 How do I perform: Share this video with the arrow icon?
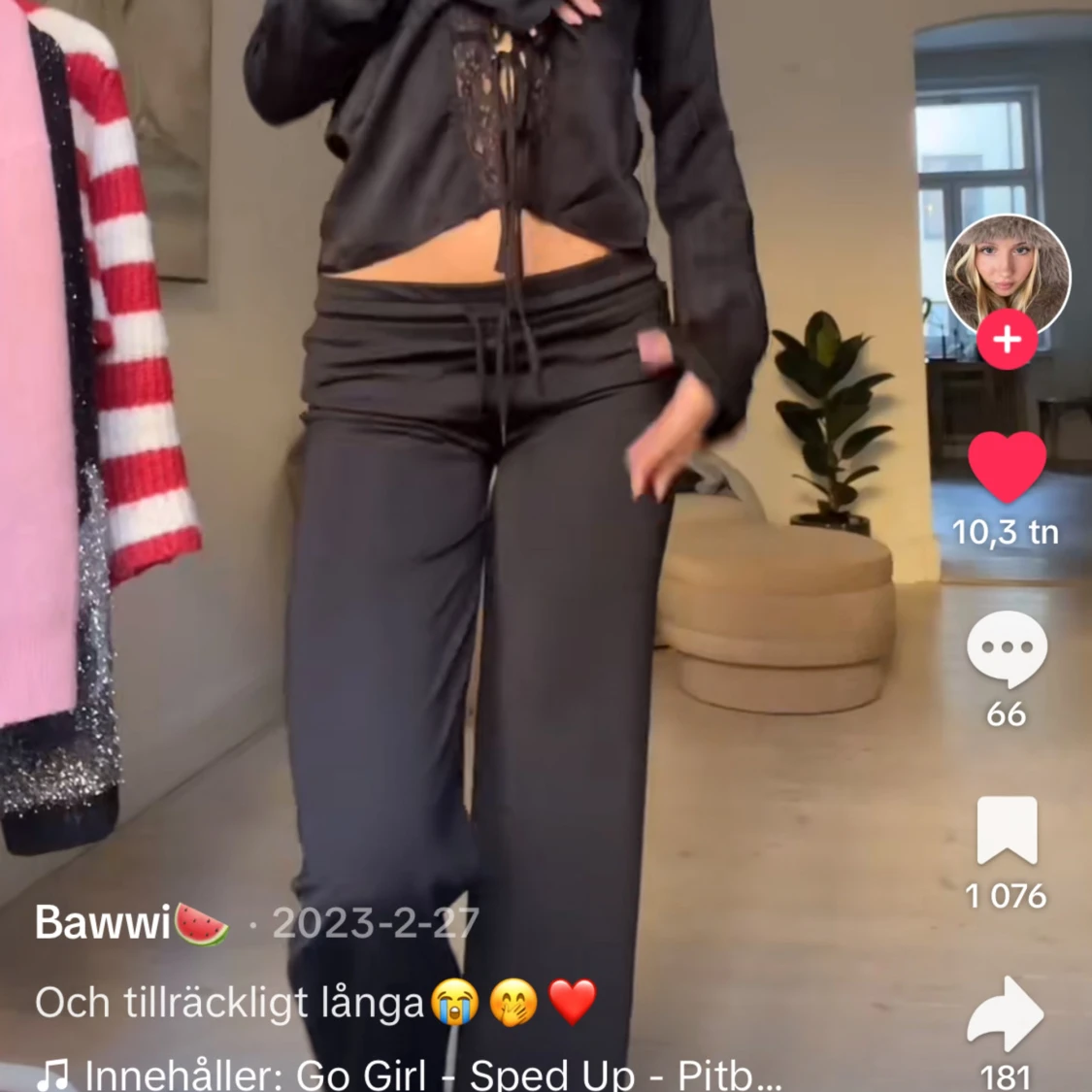[x=1007, y=1013]
